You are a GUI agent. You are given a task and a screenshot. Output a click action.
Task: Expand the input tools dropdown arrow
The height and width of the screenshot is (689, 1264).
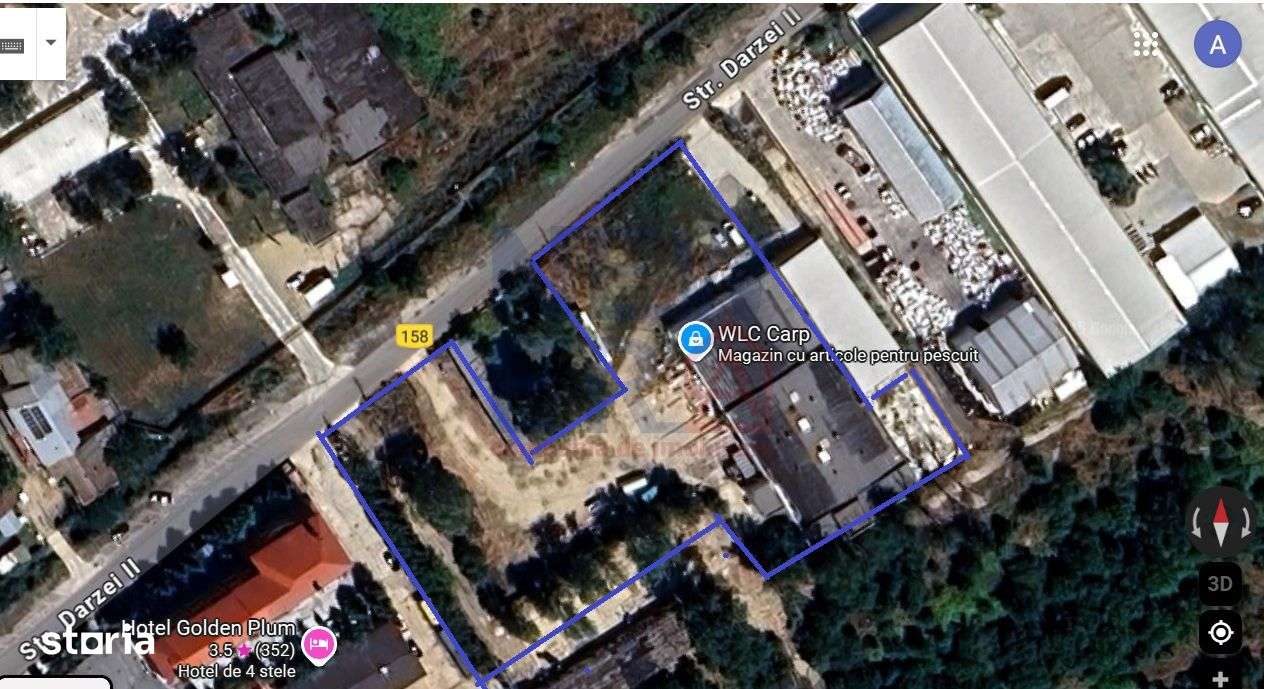click(51, 43)
